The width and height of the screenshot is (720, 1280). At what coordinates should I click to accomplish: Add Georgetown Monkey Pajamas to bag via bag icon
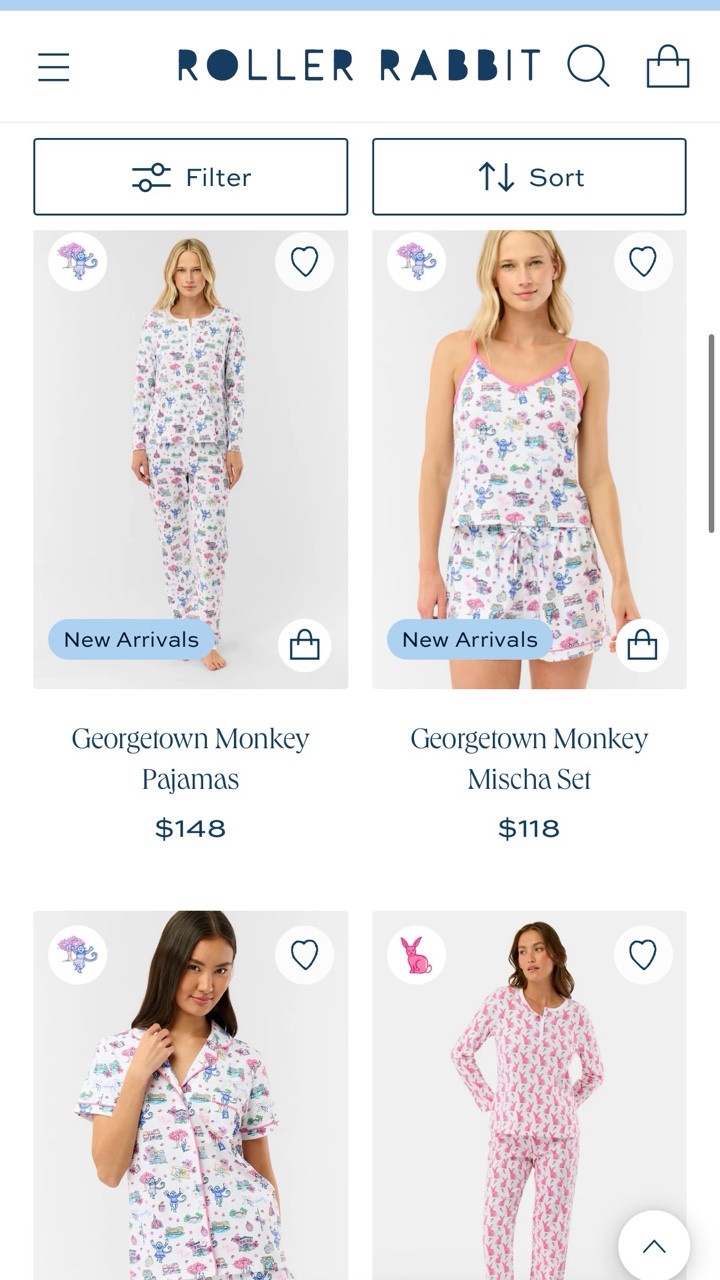(306, 645)
